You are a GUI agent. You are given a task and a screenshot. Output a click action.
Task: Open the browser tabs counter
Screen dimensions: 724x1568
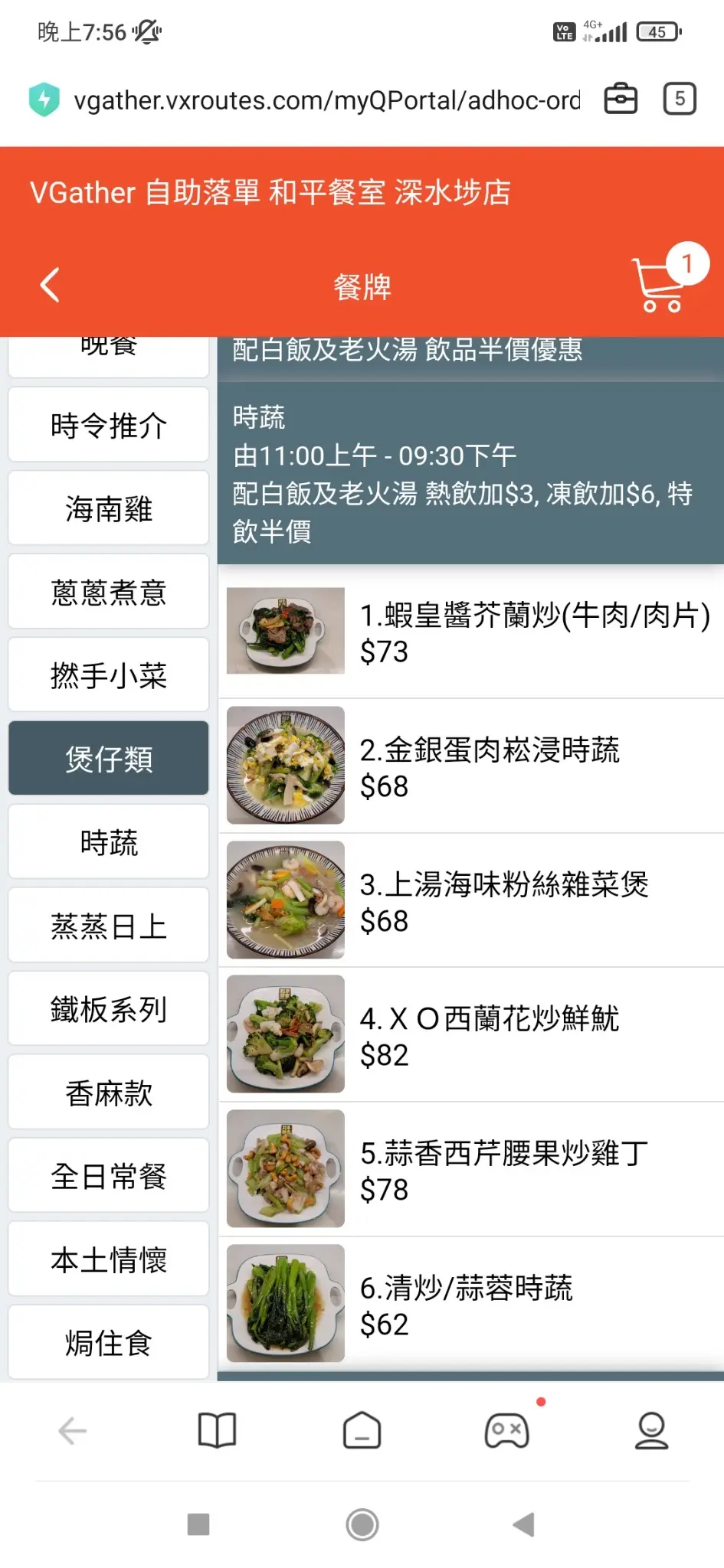pos(679,99)
